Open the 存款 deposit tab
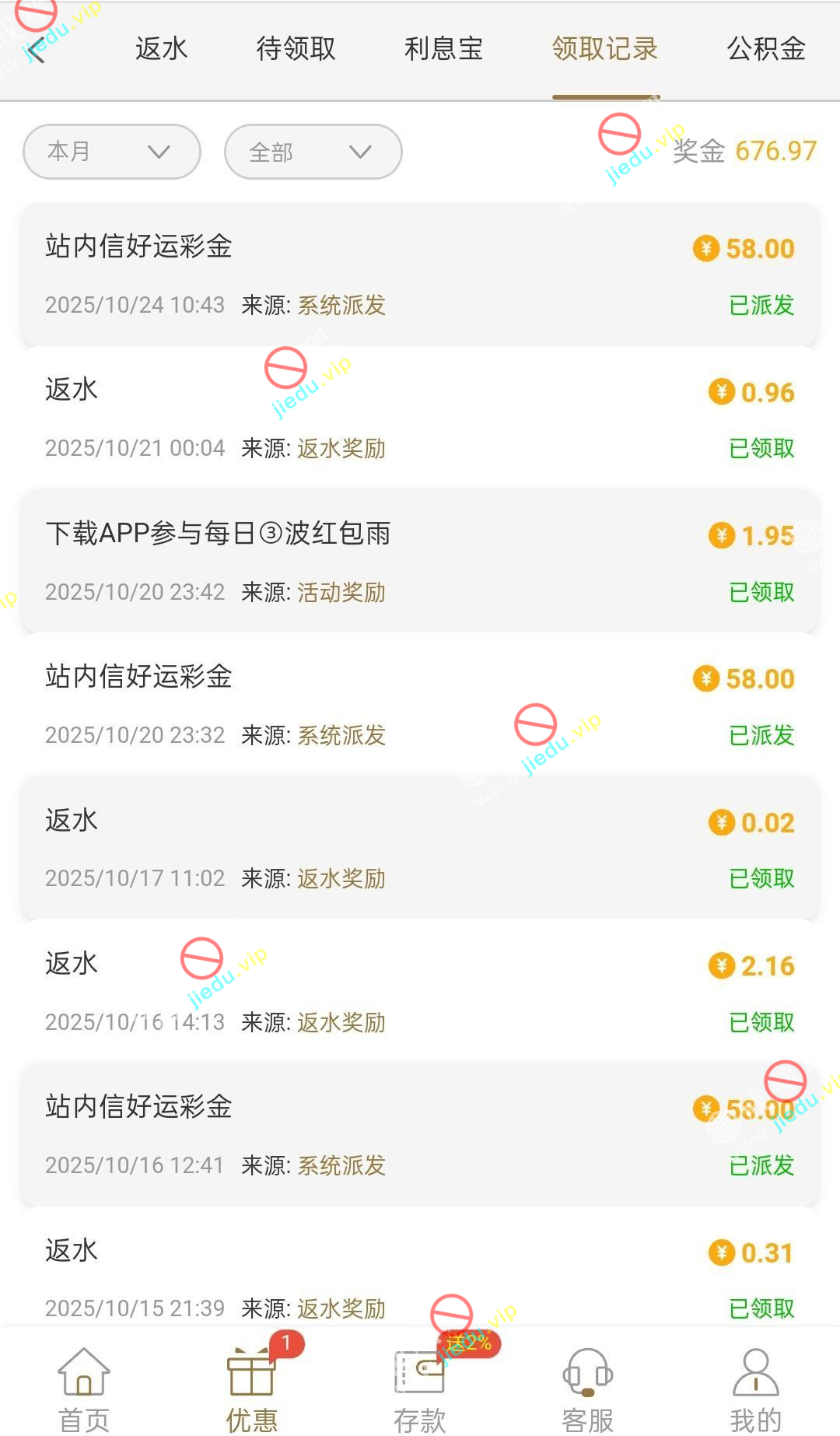This screenshot has width=840, height=1436. pos(420,1390)
